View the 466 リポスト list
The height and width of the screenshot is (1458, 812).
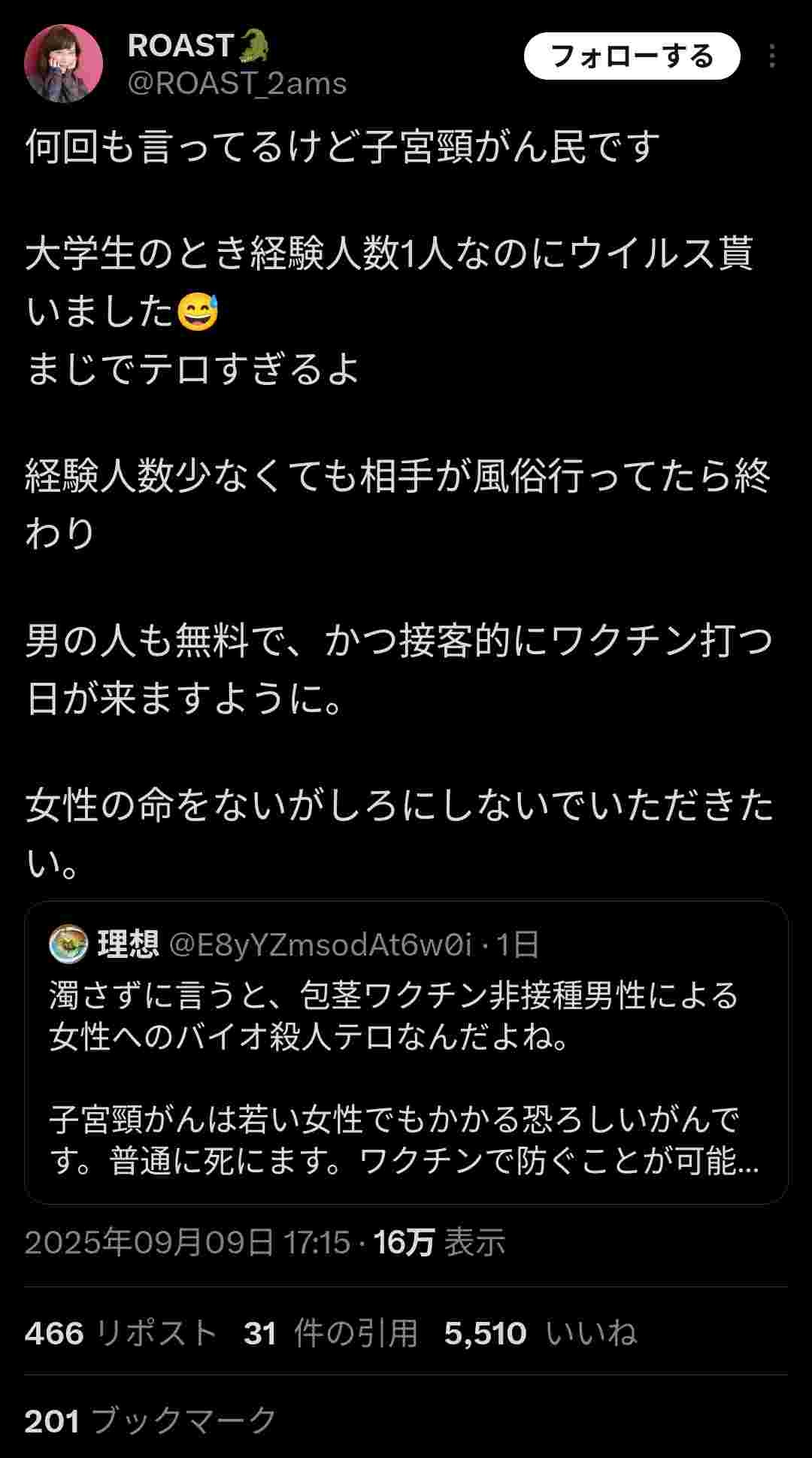(x=120, y=1333)
